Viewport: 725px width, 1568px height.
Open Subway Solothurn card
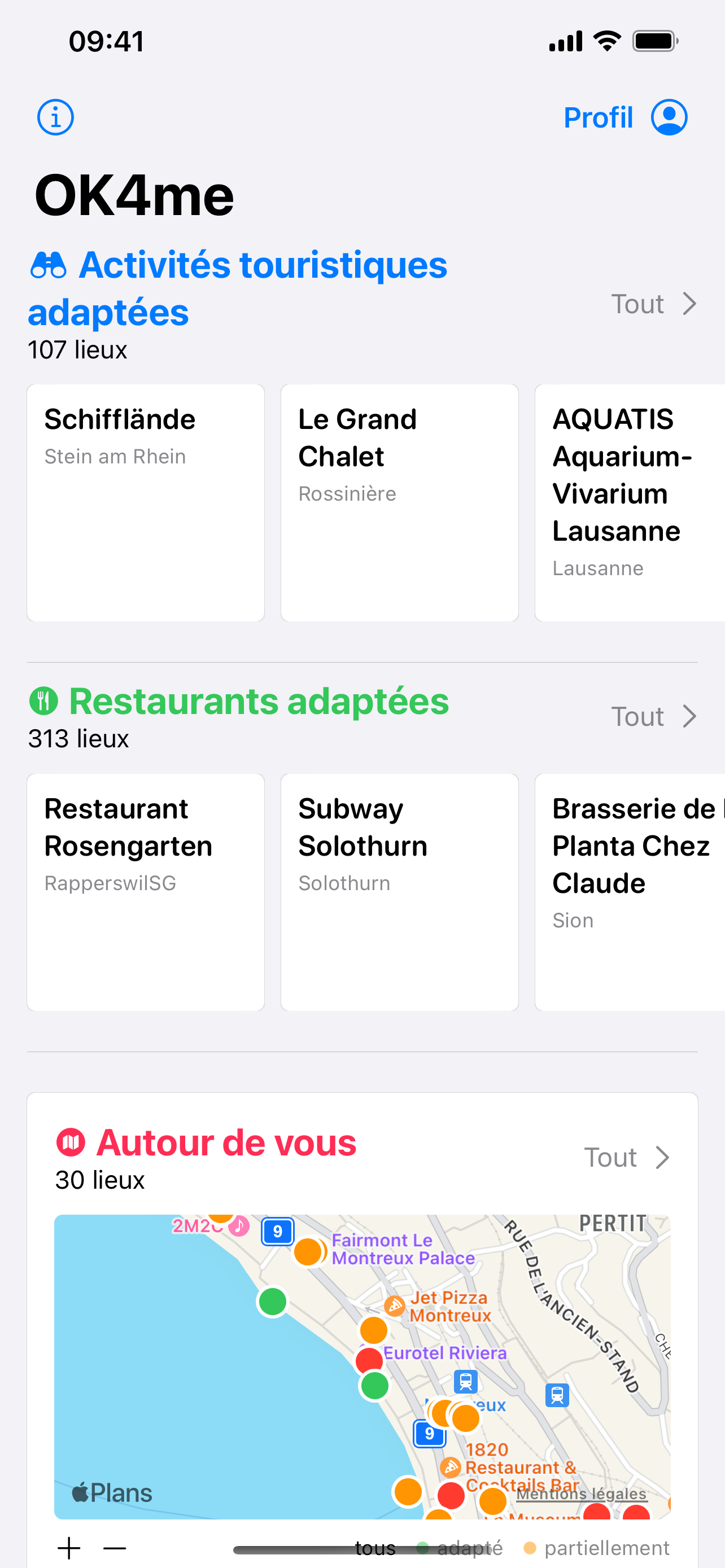[399, 892]
